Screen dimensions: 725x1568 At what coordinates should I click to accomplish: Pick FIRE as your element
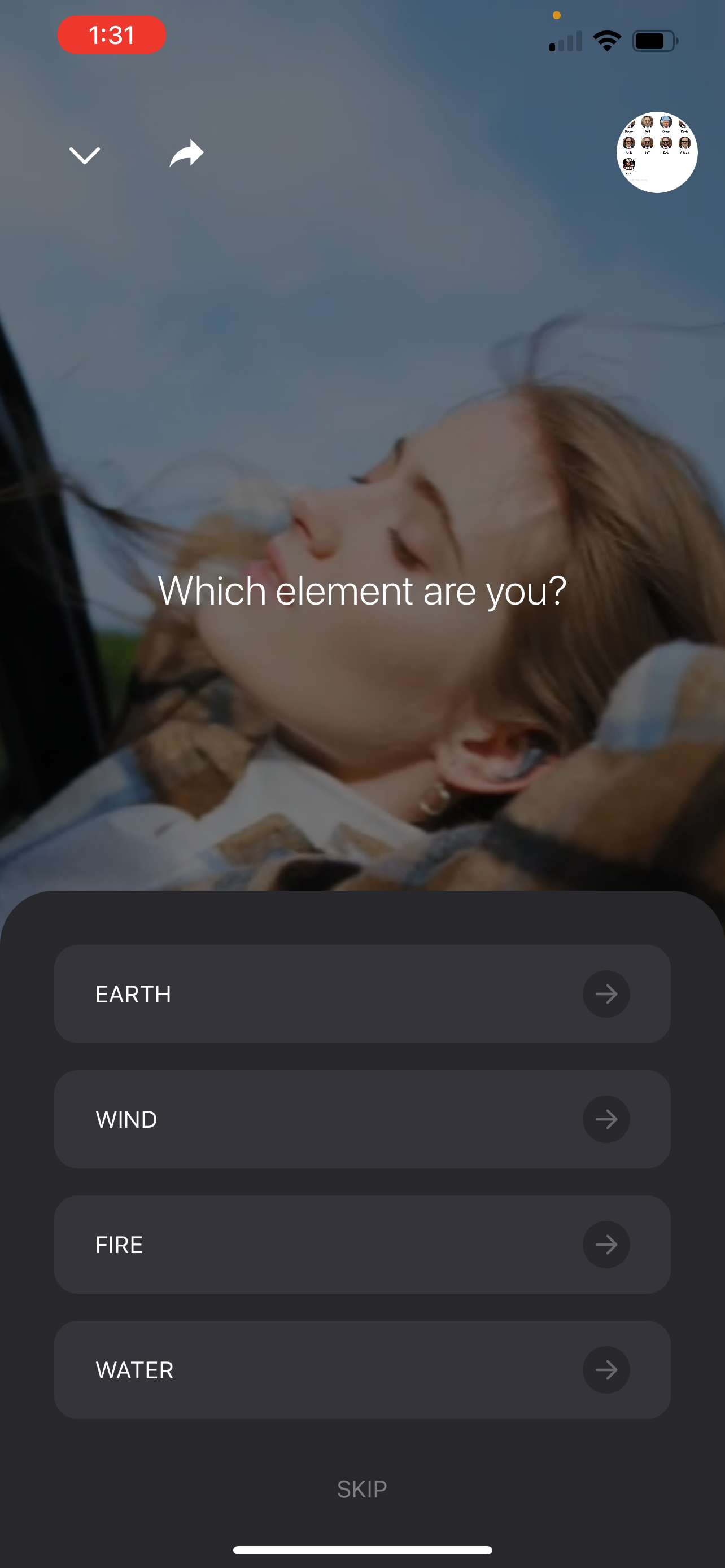pos(362,1244)
